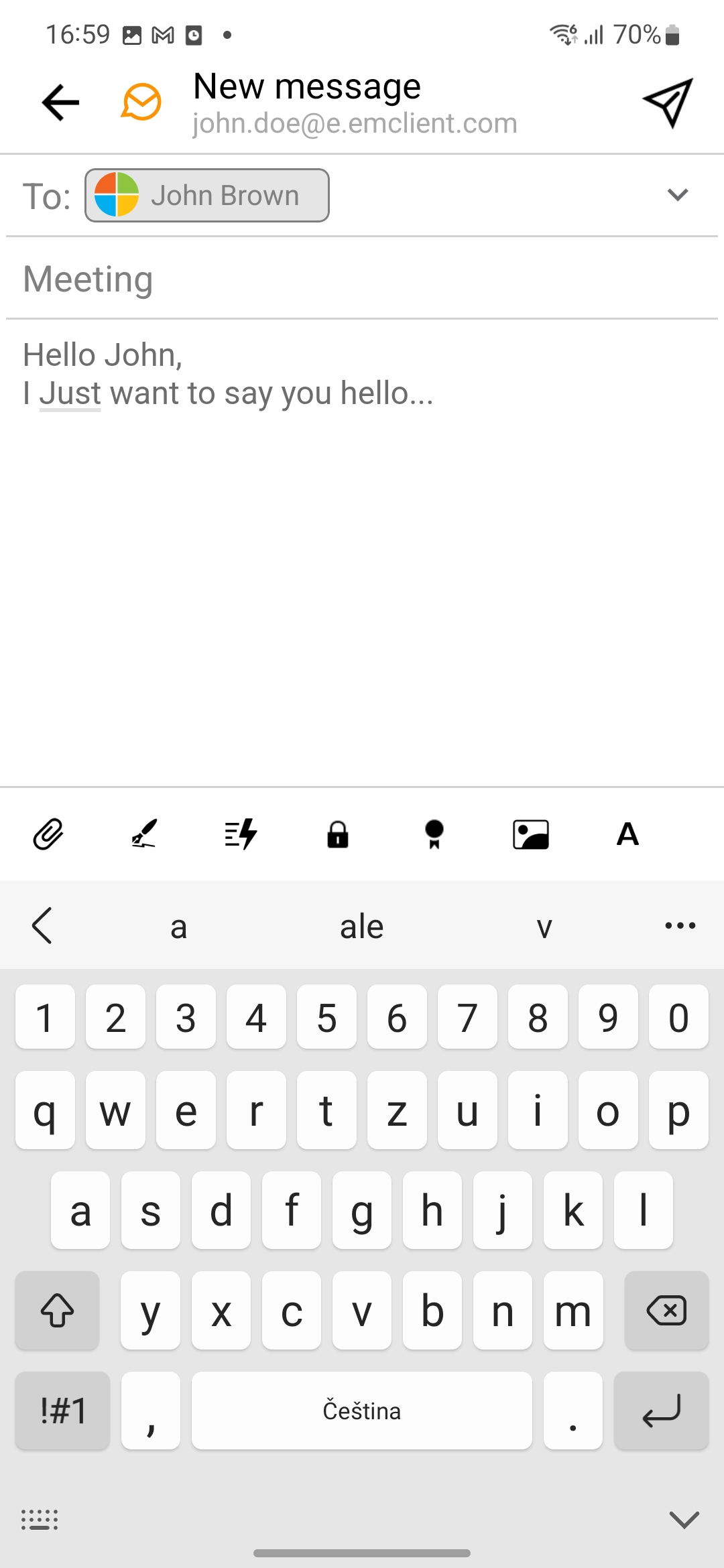This screenshot has width=724, height=1568.
Task: Tap the Meeting subject field
Action: click(362, 279)
